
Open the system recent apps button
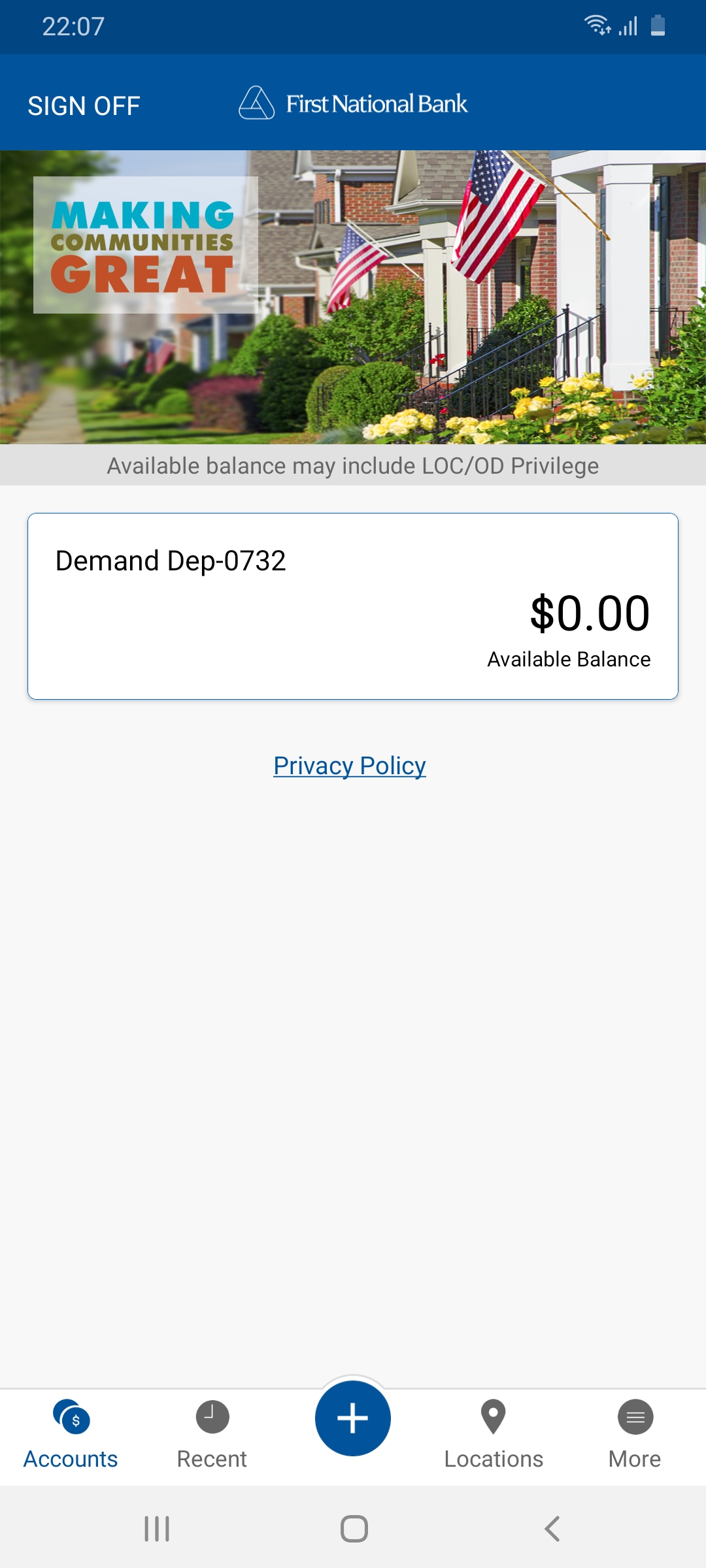click(157, 1529)
